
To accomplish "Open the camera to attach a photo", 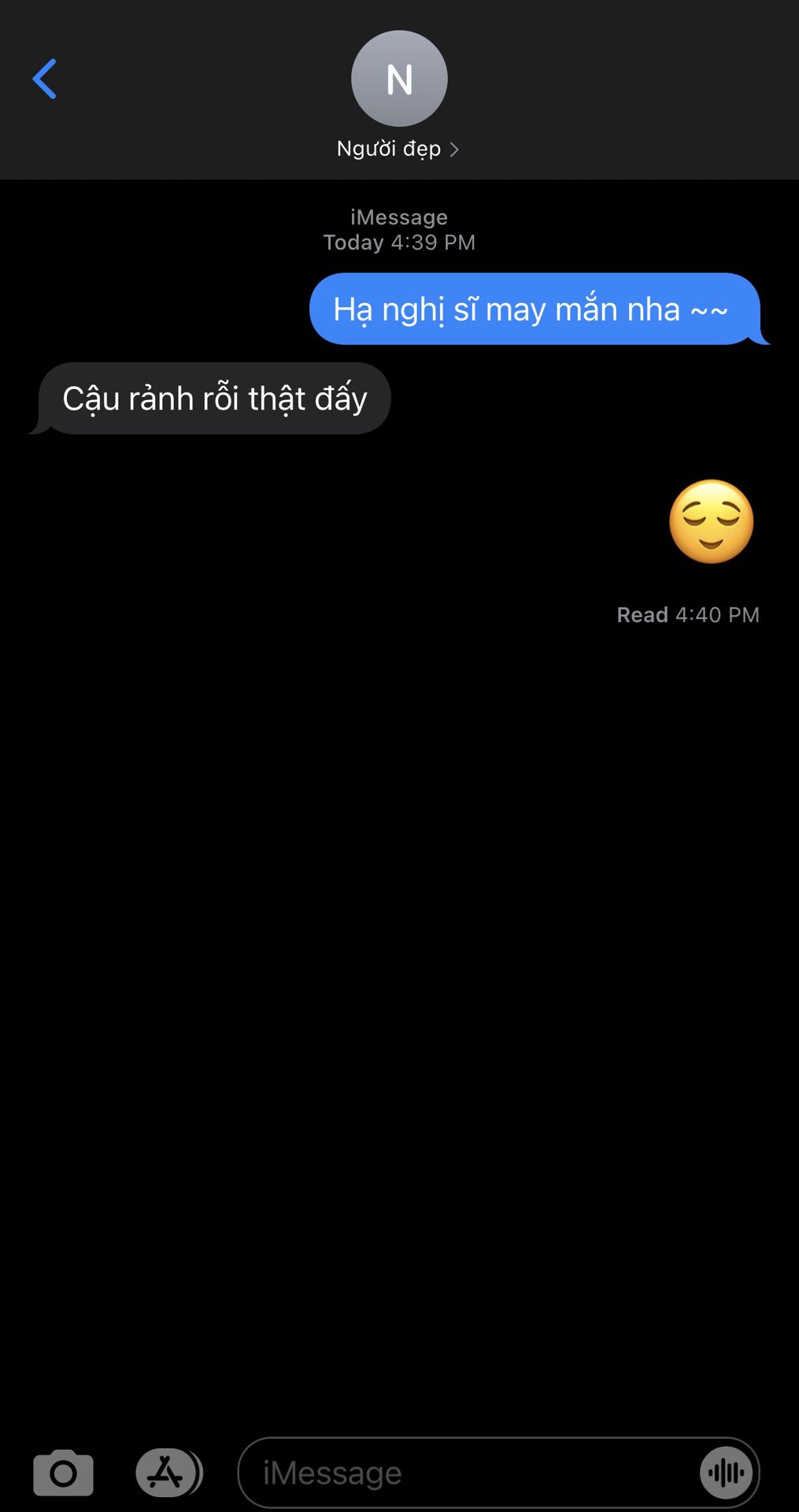I will (x=63, y=1473).
